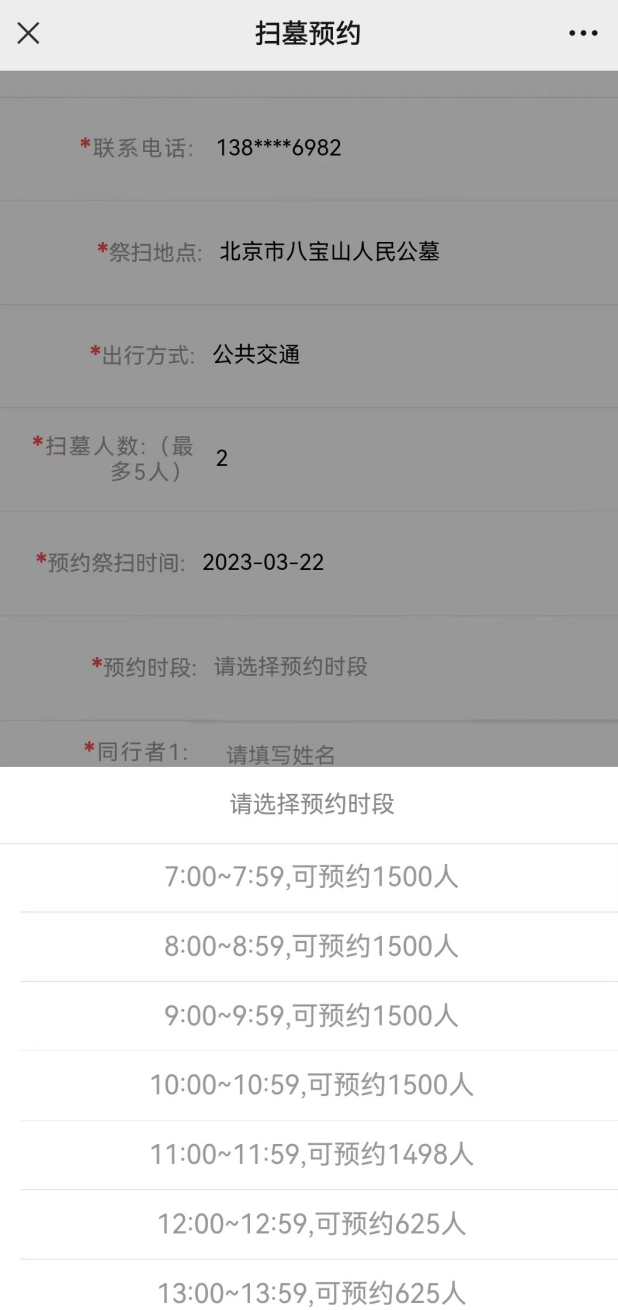The width and height of the screenshot is (618, 1310).
Task: Select the 7:00~7:59 time slot
Action: 310,878
